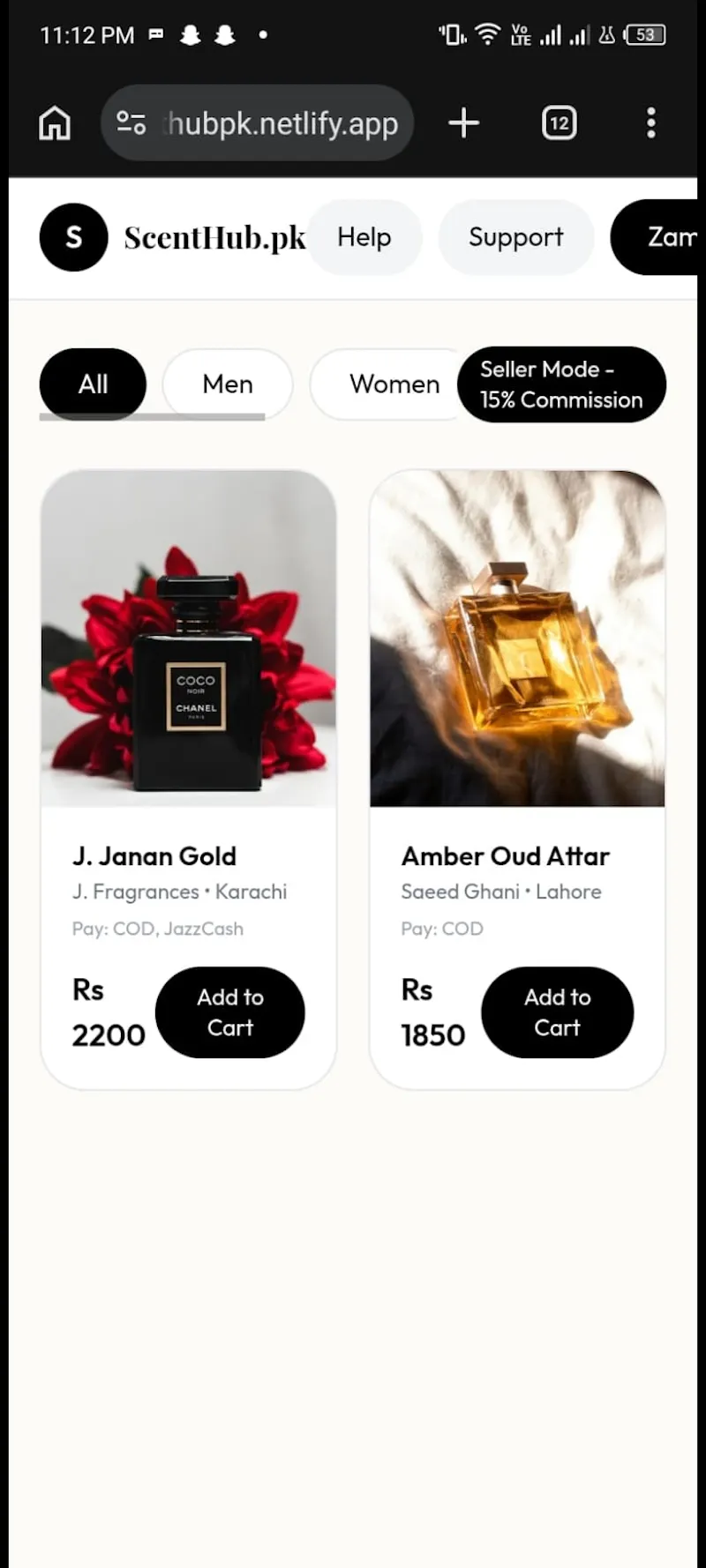706x1568 pixels.
Task: Open a new browser tab
Action: pyautogui.click(x=463, y=123)
